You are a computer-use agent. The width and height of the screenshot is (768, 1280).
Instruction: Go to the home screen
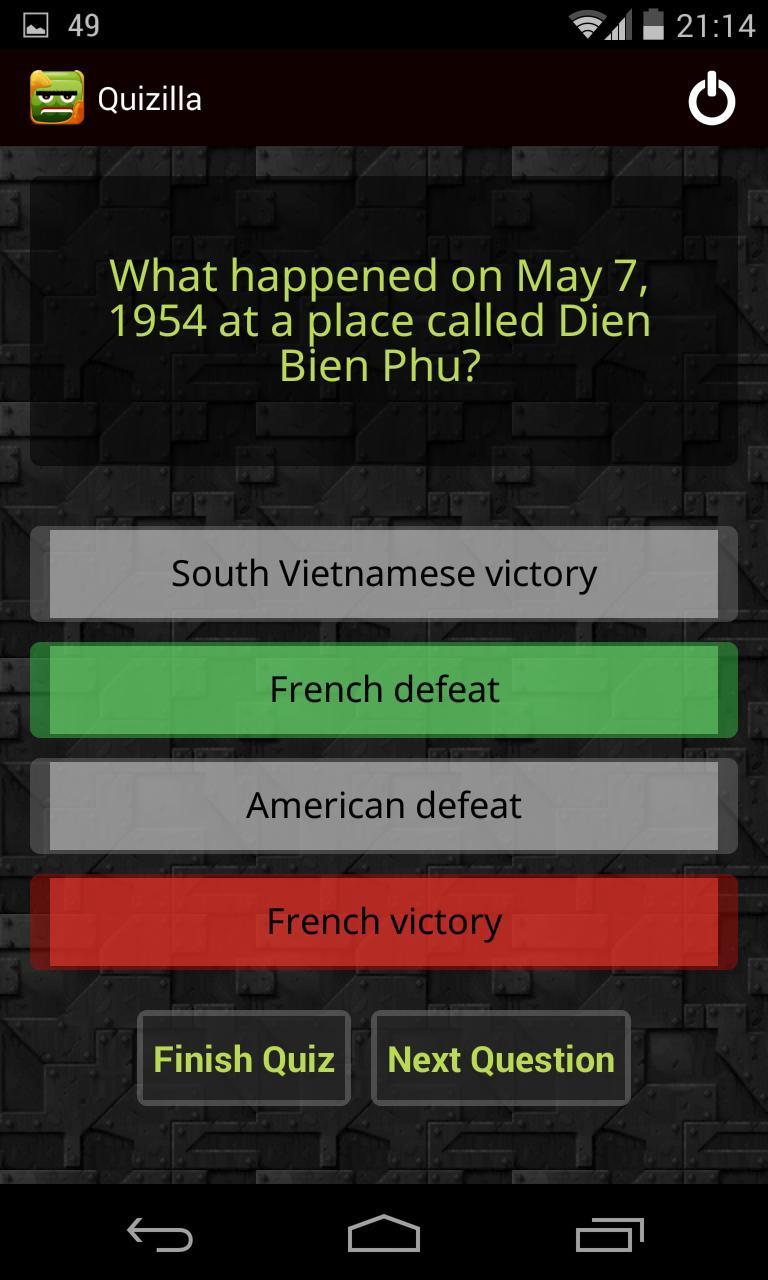coord(384,1234)
